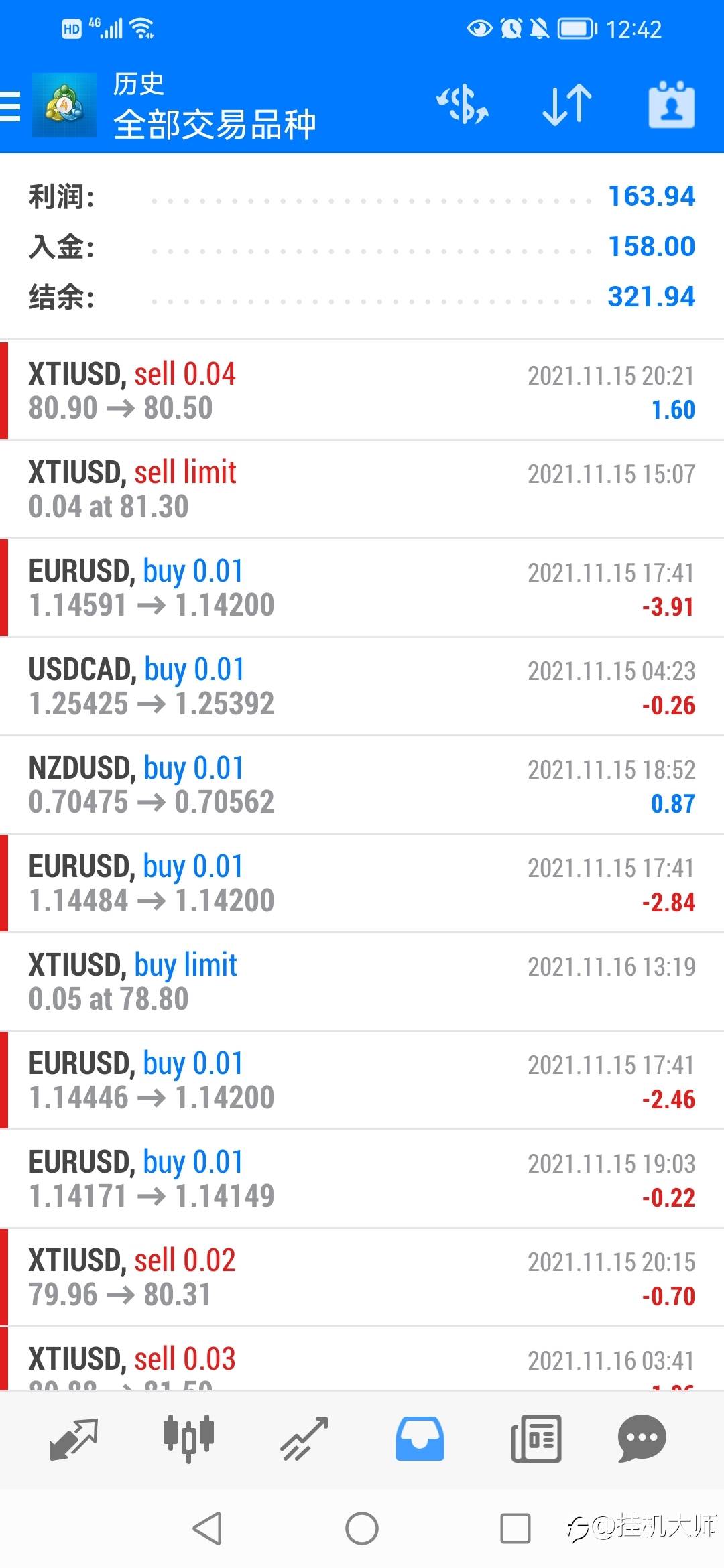724x1568 pixels.
Task: Switch to the candlestick chart tab
Action: [188, 1439]
